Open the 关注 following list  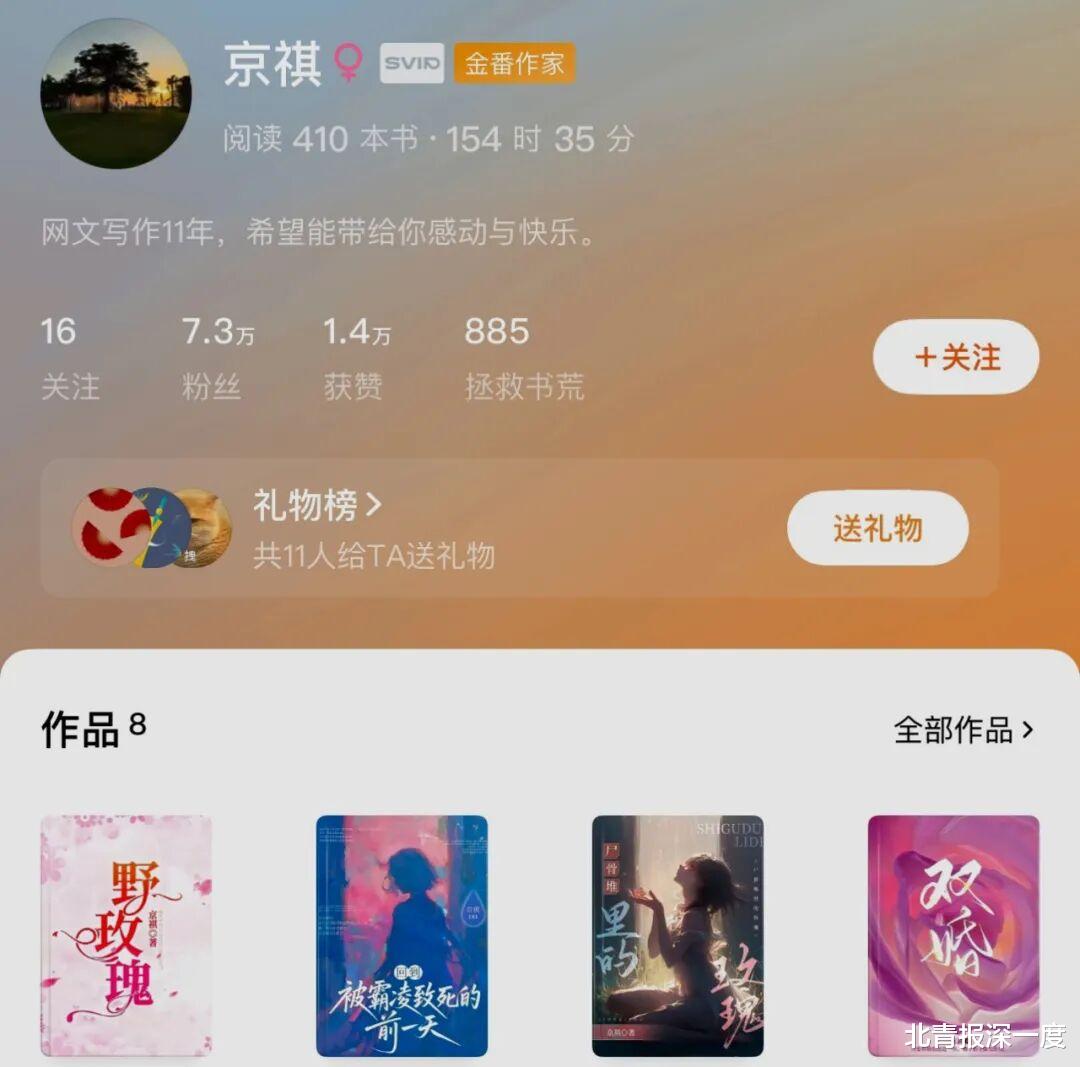(x=69, y=358)
